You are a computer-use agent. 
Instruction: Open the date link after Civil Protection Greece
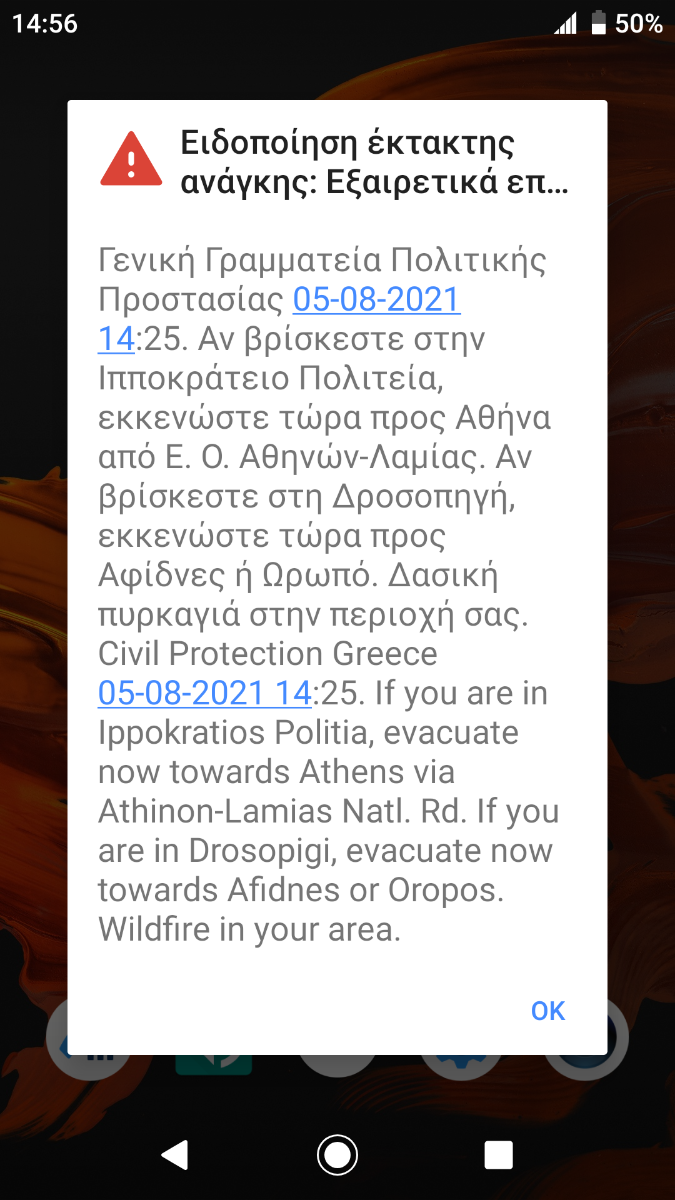[x=205, y=692]
